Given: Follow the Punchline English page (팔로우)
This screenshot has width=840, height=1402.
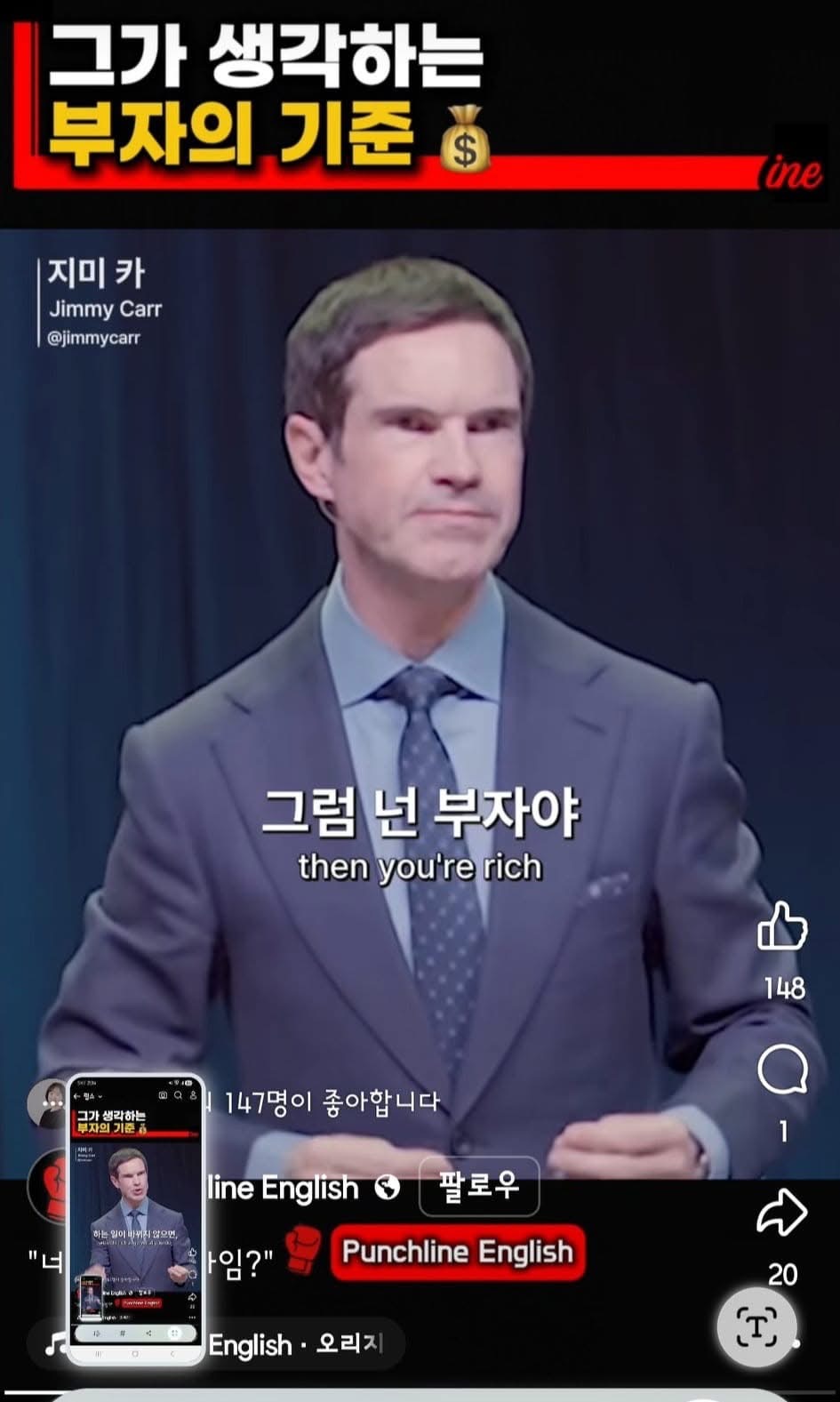Looking at the screenshot, I should 479,1186.
